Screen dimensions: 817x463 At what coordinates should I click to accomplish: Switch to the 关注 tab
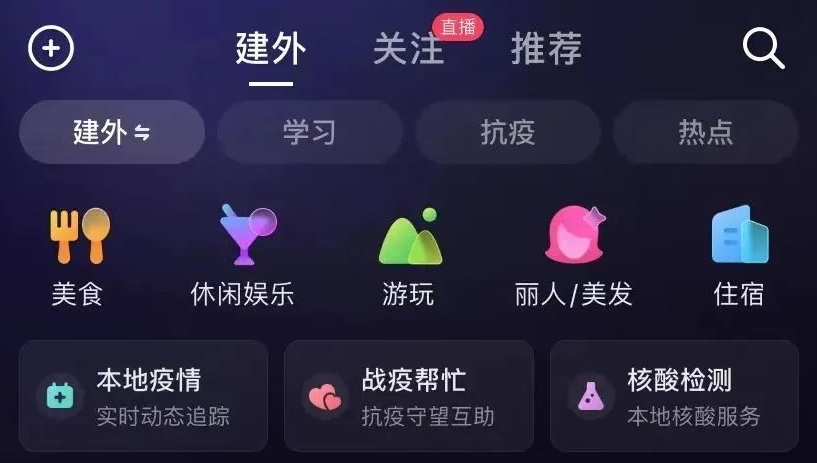pyautogui.click(x=408, y=48)
